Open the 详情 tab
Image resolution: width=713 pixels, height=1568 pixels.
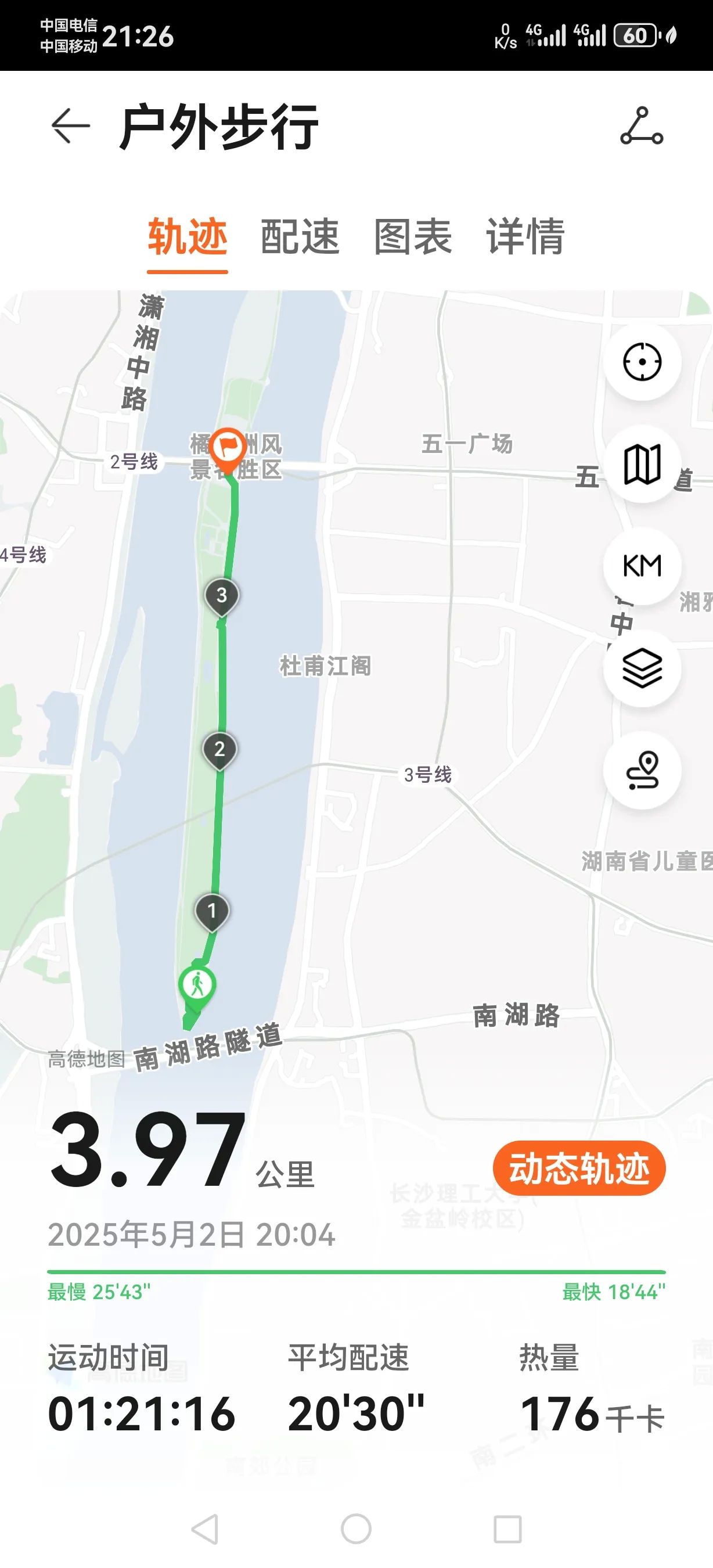point(525,236)
